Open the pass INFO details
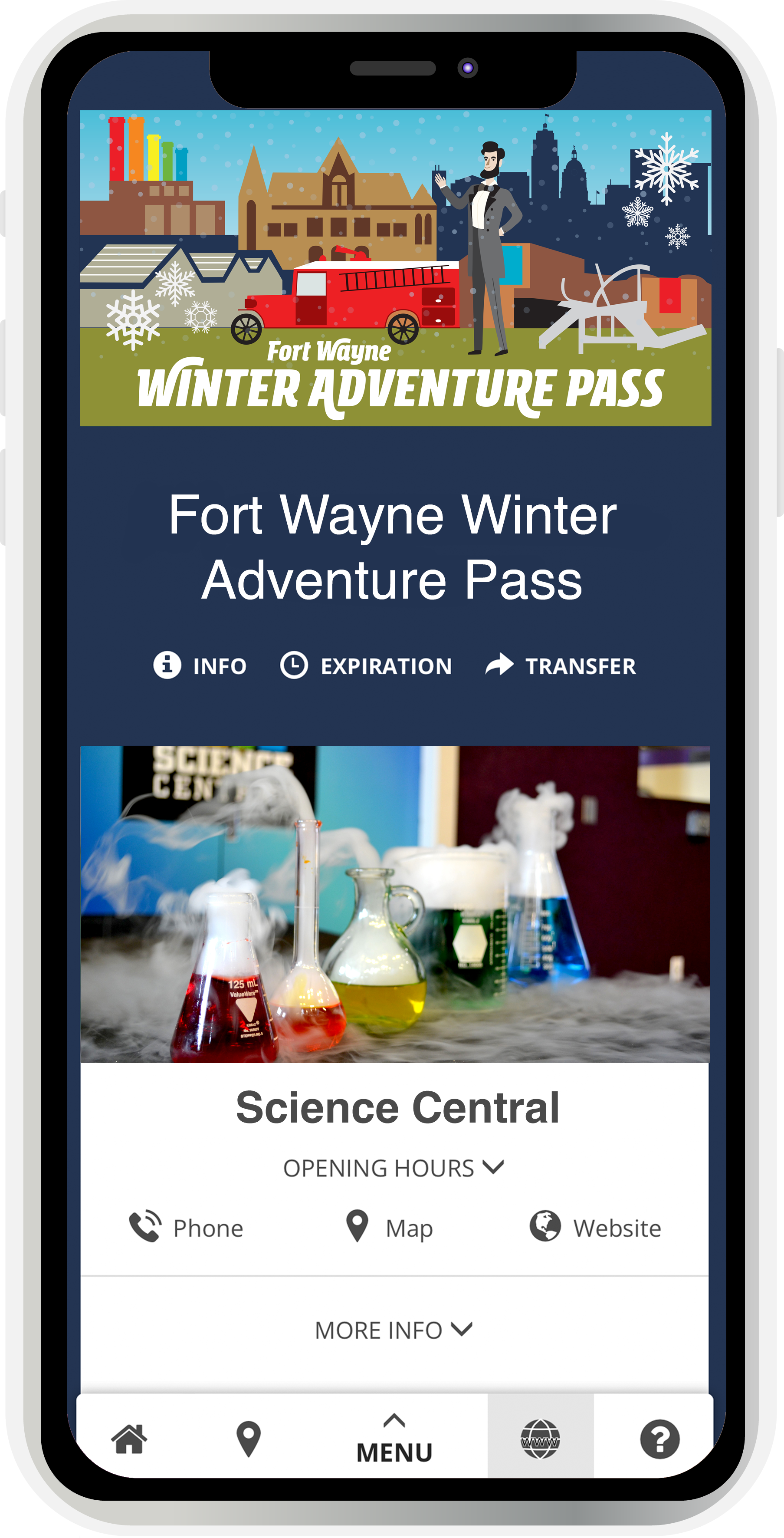The width and height of the screenshot is (784, 1538). point(200,665)
